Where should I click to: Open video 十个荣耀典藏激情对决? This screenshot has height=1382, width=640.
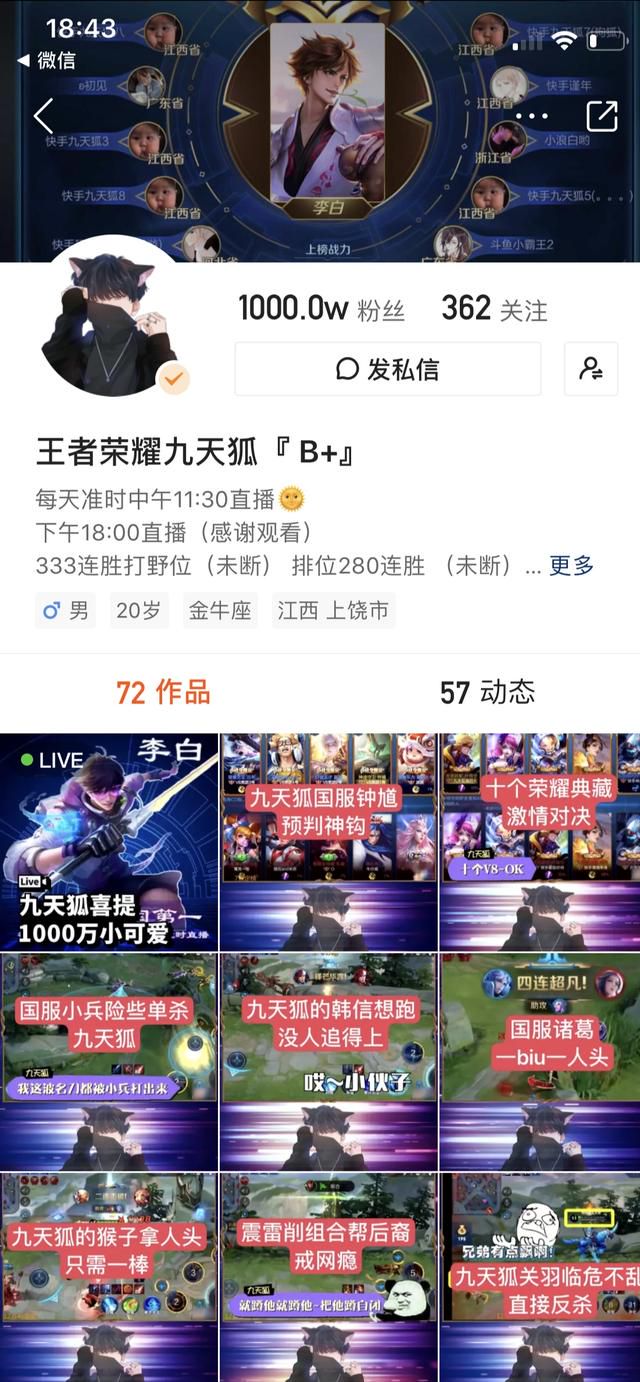(540, 841)
